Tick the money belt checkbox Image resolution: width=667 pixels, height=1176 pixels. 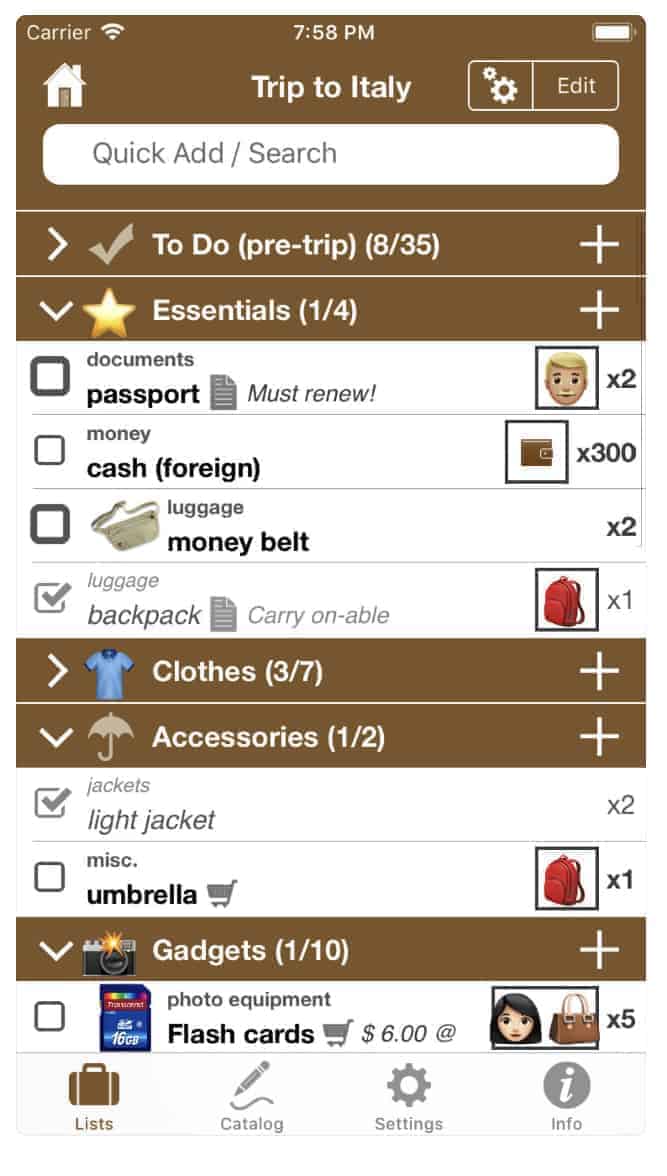pyautogui.click(x=50, y=524)
